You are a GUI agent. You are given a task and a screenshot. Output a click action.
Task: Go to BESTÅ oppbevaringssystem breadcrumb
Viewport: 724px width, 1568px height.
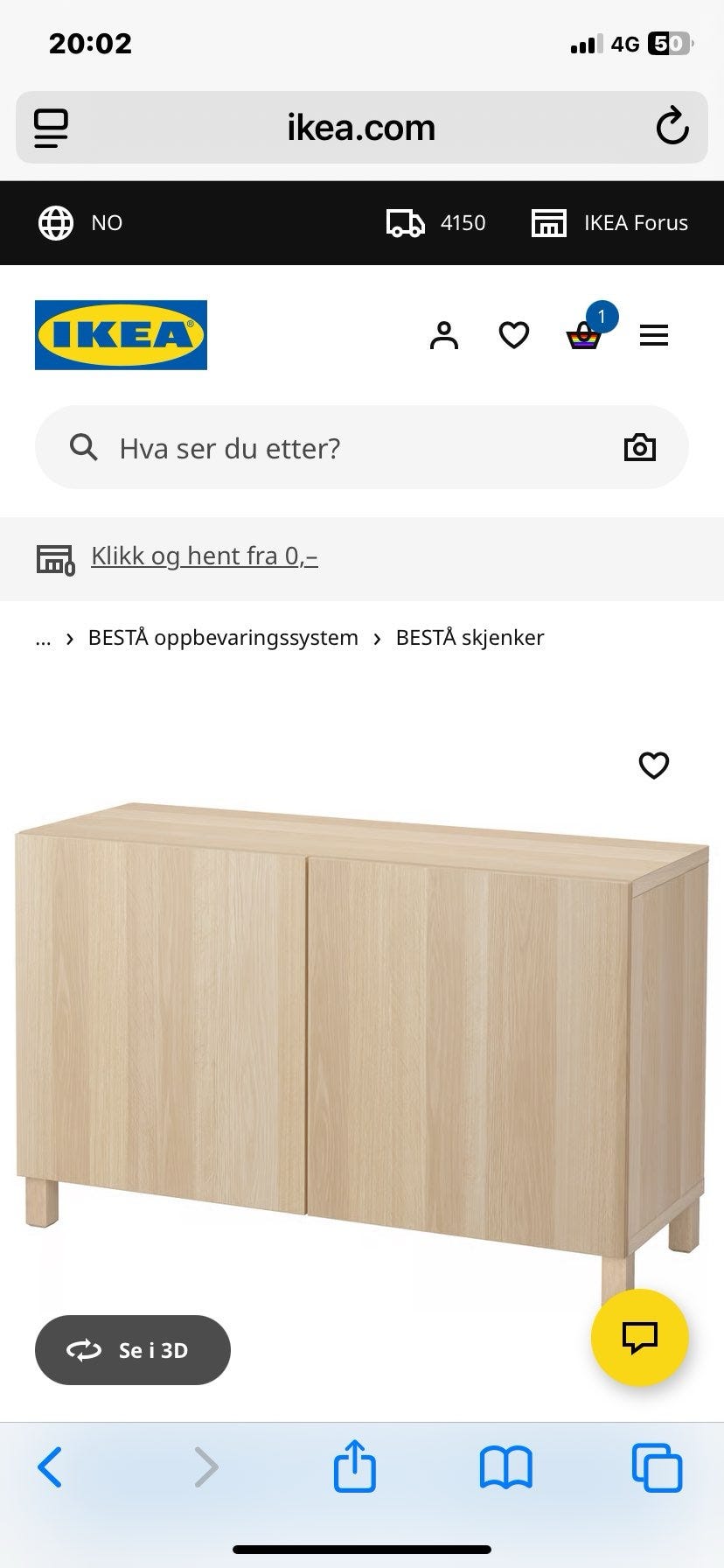(223, 638)
